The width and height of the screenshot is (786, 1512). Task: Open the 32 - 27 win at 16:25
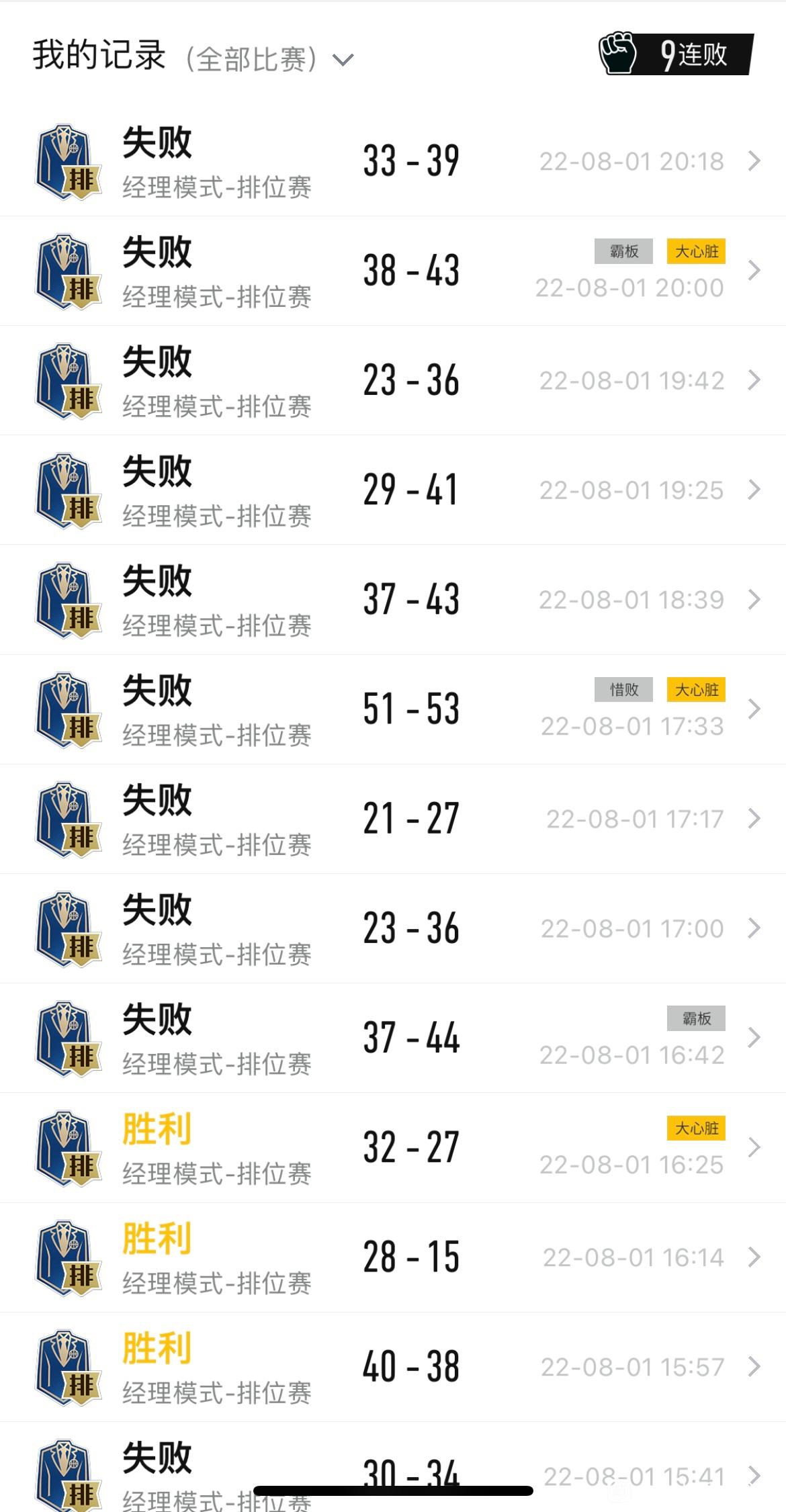[393, 1147]
